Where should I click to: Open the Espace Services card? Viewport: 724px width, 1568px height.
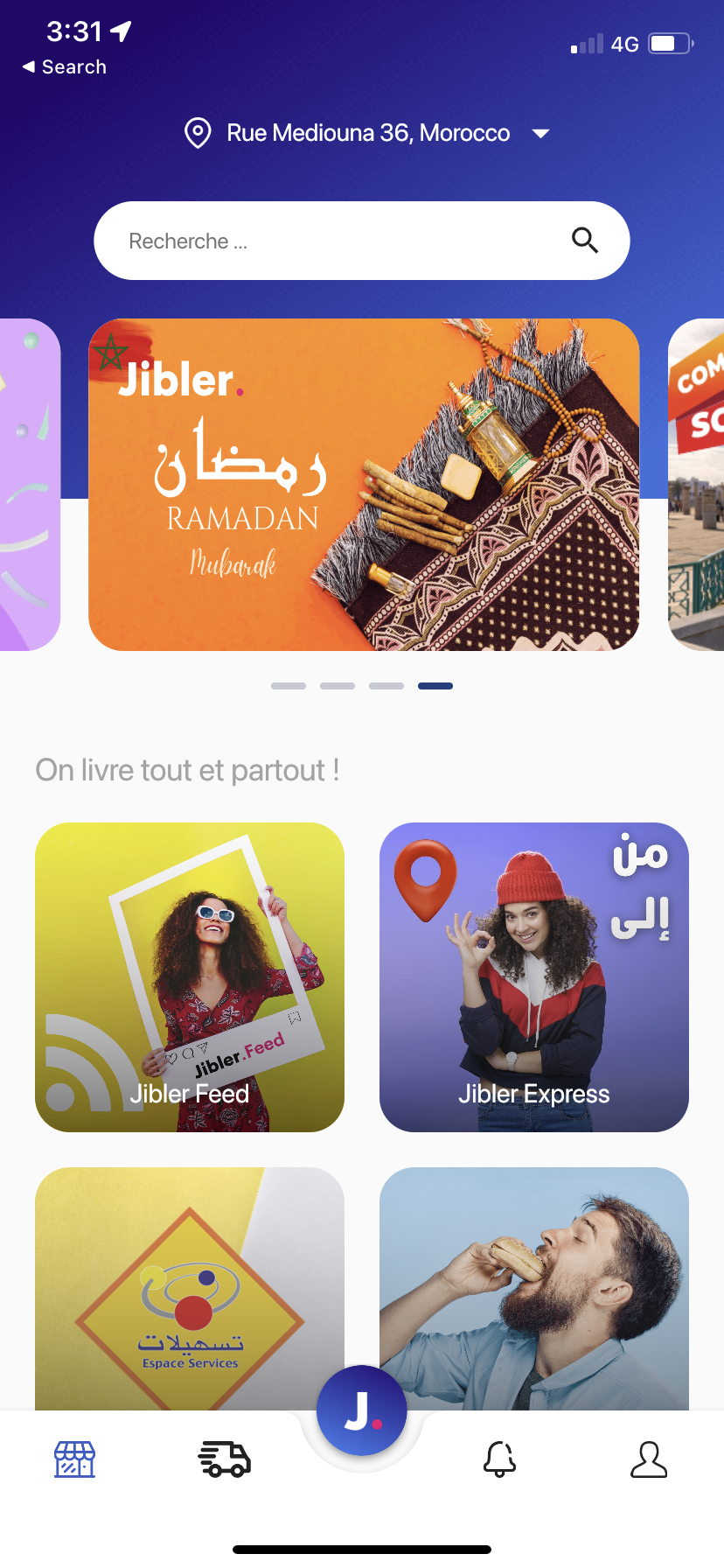click(x=190, y=1288)
